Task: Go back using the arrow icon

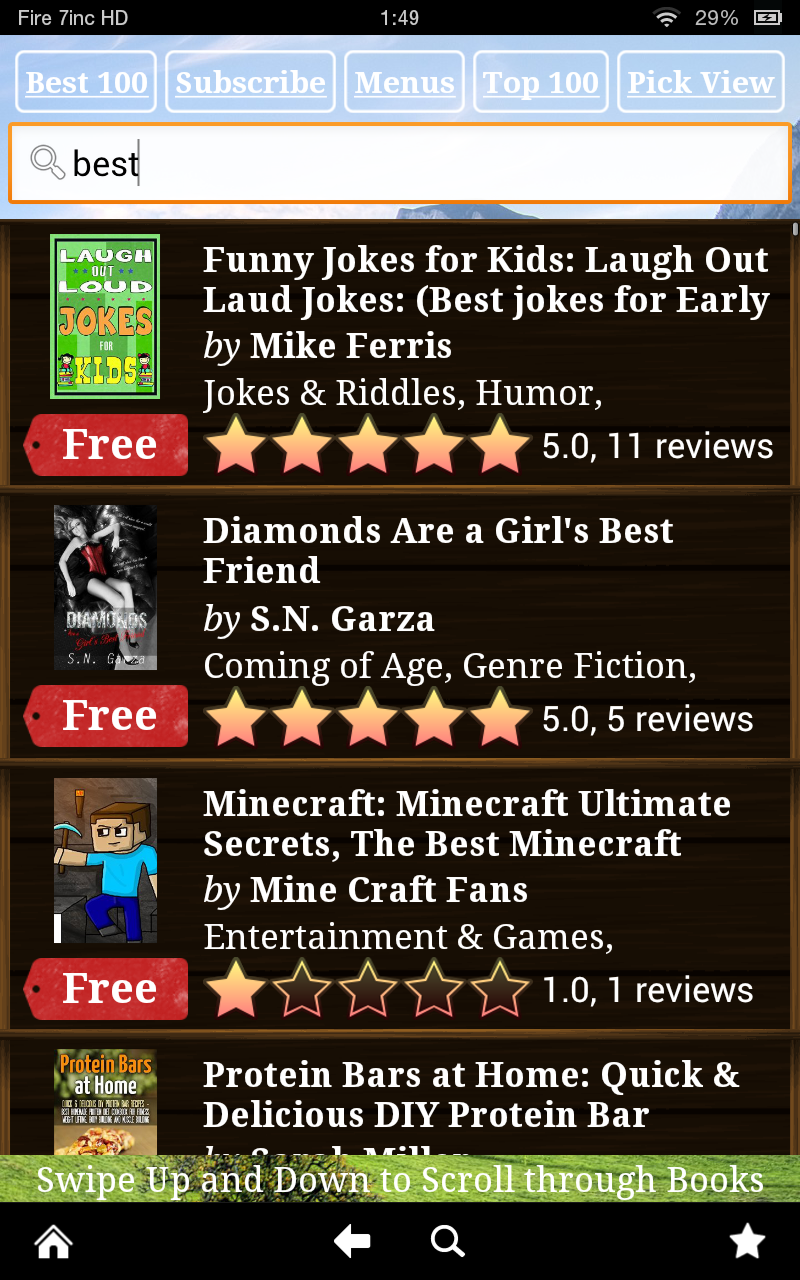Action: pyautogui.click(x=352, y=1242)
